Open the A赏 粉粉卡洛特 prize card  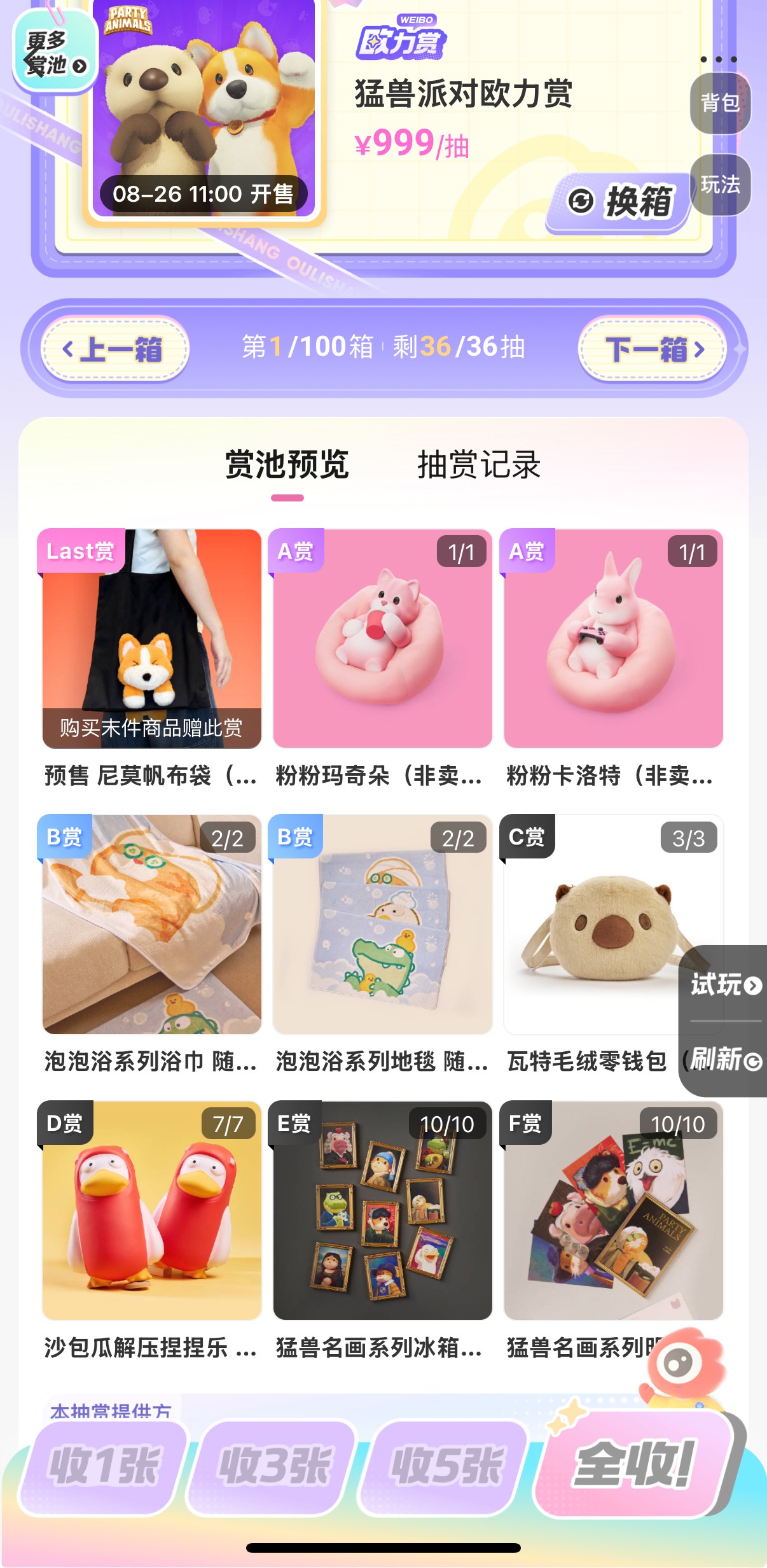(x=613, y=639)
